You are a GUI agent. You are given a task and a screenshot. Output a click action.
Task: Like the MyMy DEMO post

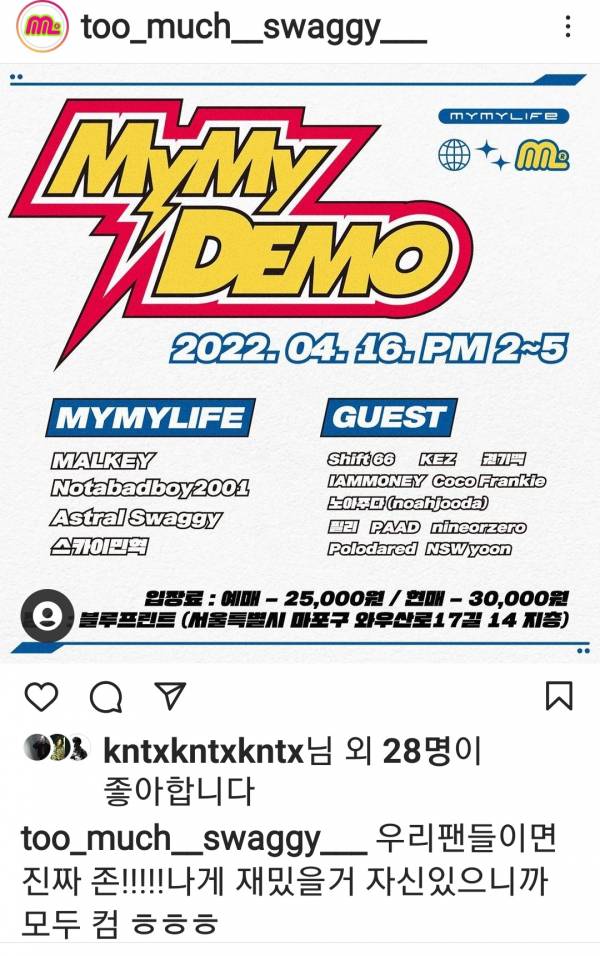click(x=40, y=695)
